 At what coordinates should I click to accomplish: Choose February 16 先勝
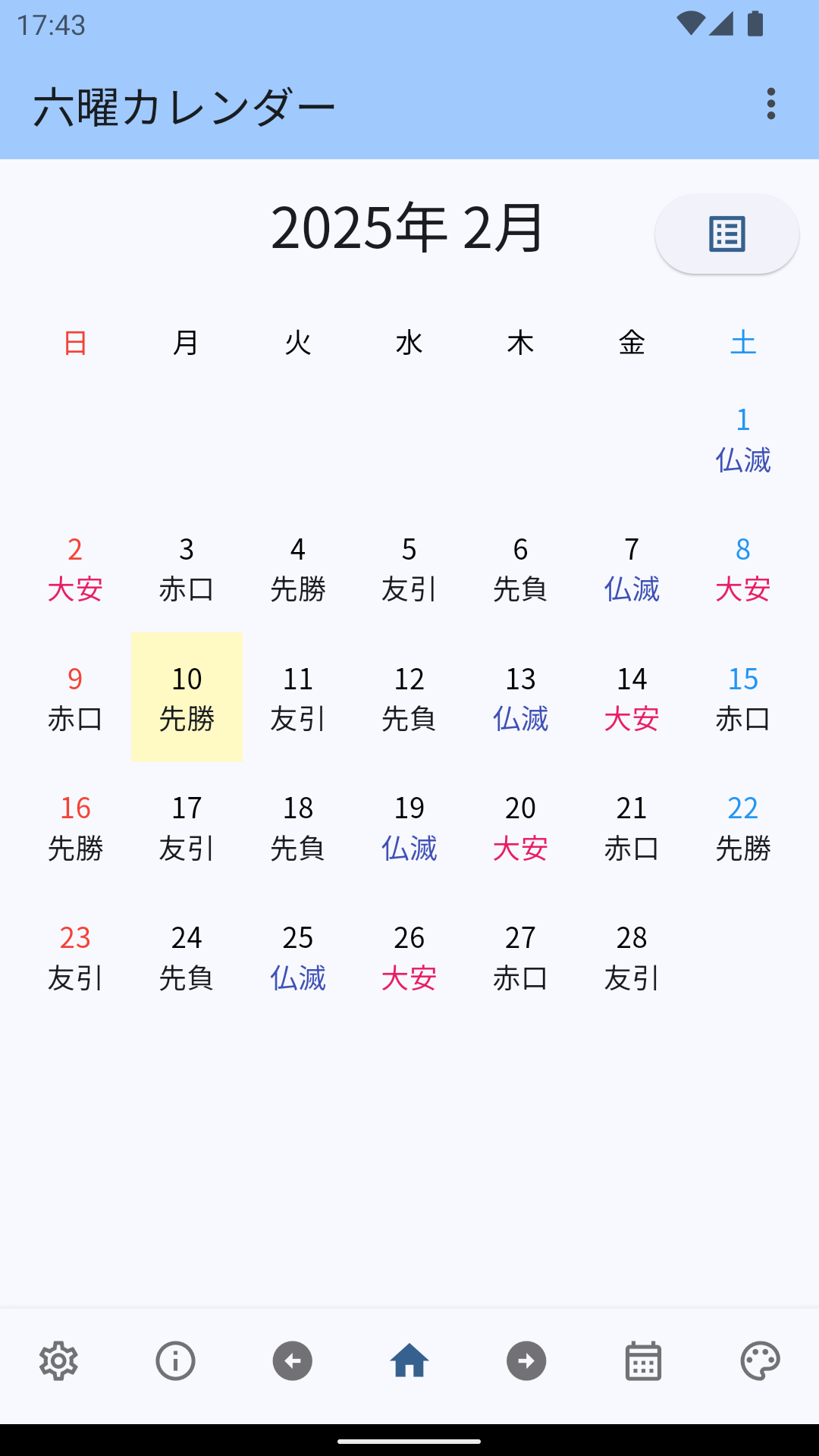(75, 827)
